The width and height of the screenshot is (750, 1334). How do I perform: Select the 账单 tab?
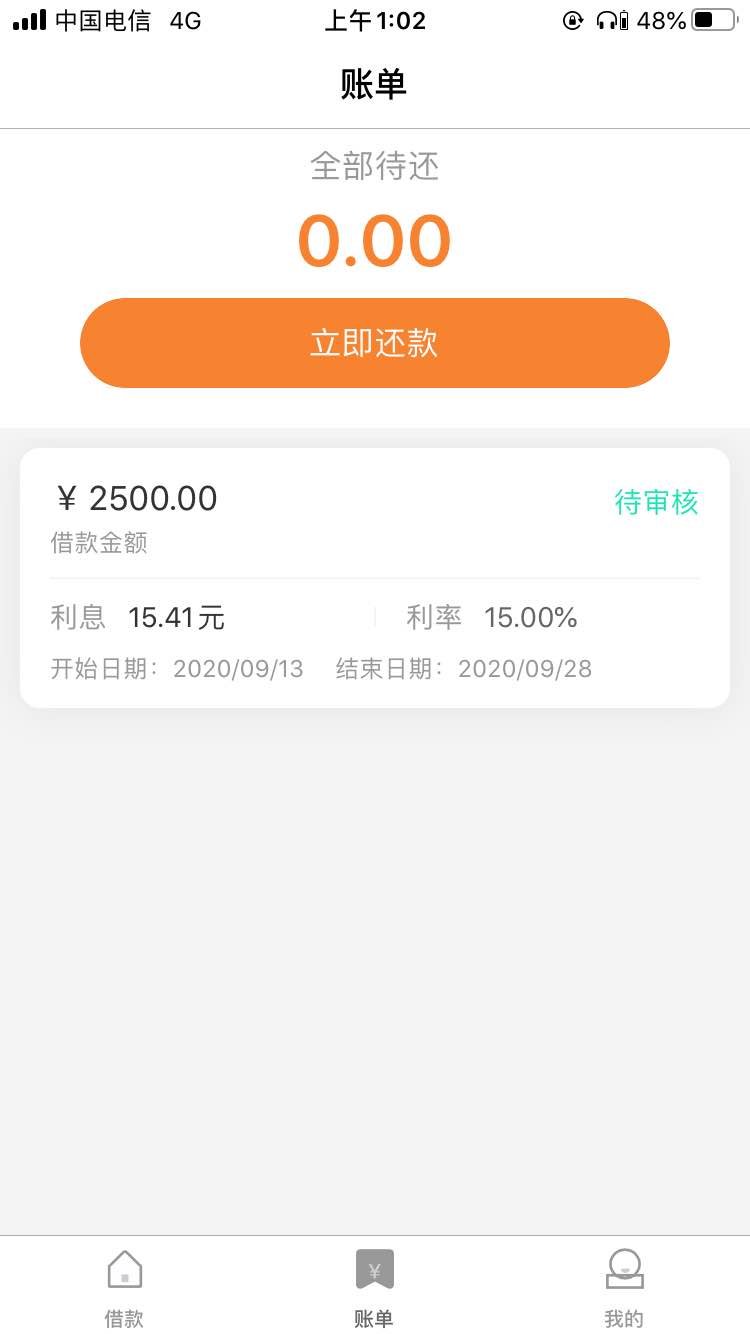[x=375, y=1288]
